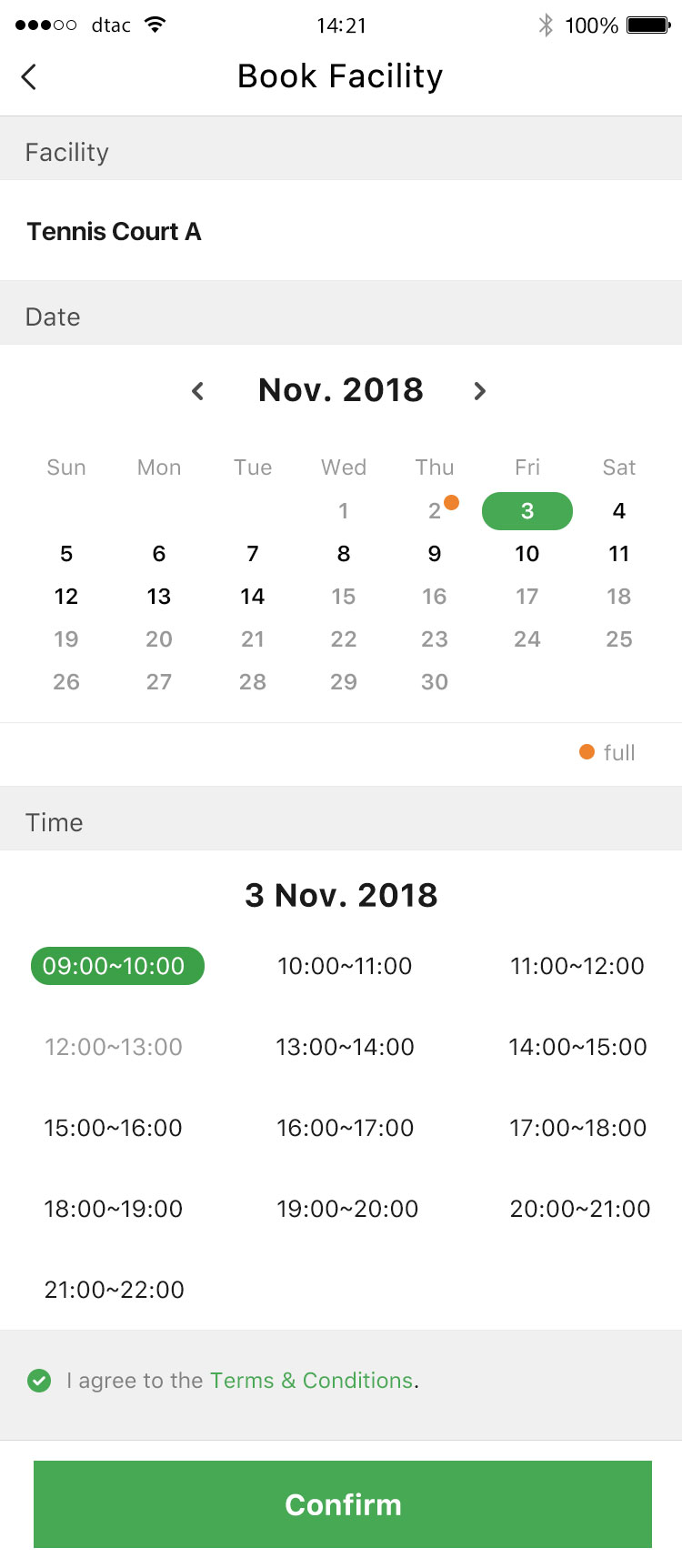The image size is (682, 1568).
Task: Open the Terms & Conditions link
Action: tap(311, 1381)
